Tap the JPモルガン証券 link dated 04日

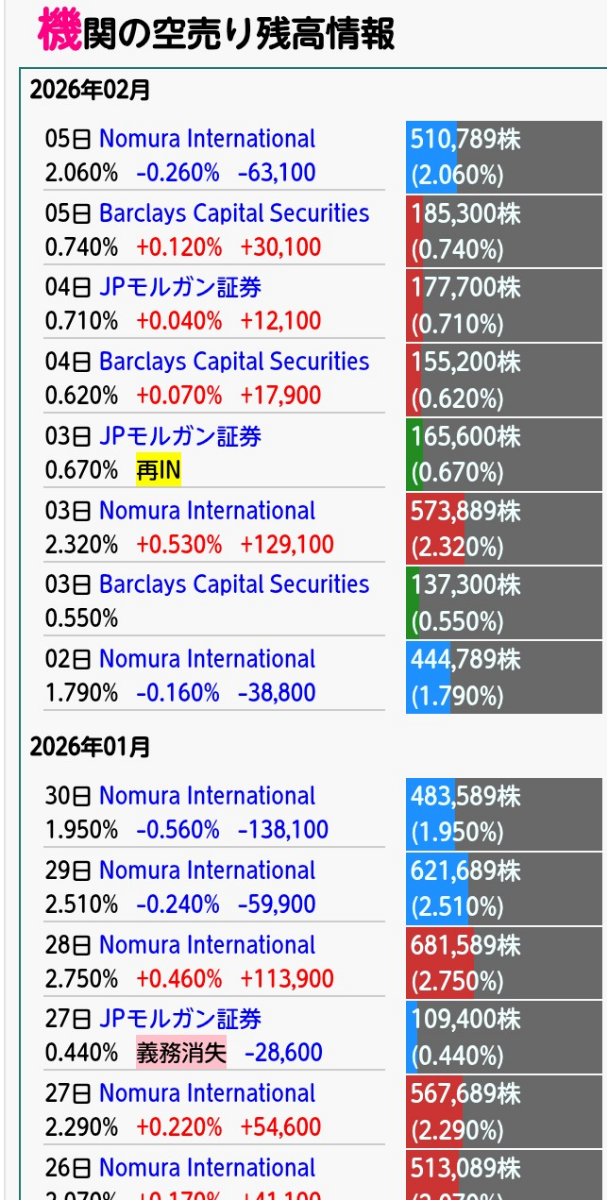[180, 288]
